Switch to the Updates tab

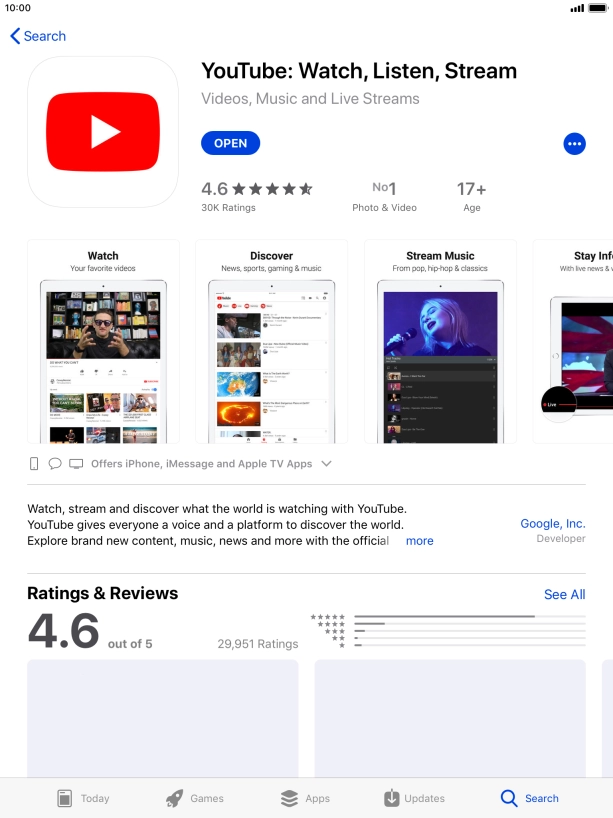pos(414,798)
